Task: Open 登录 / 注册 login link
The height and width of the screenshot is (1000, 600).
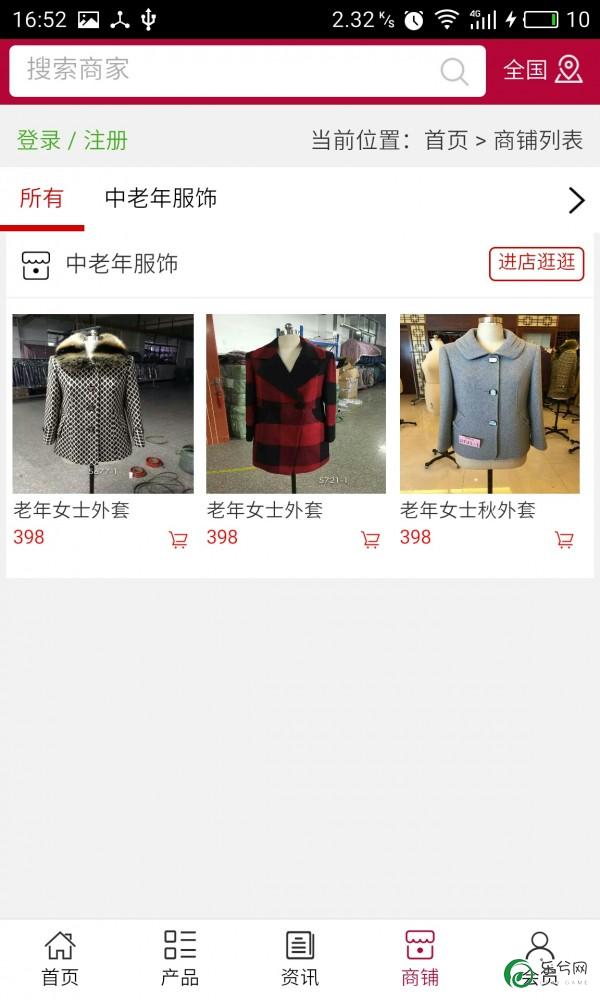Action: coord(72,140)
